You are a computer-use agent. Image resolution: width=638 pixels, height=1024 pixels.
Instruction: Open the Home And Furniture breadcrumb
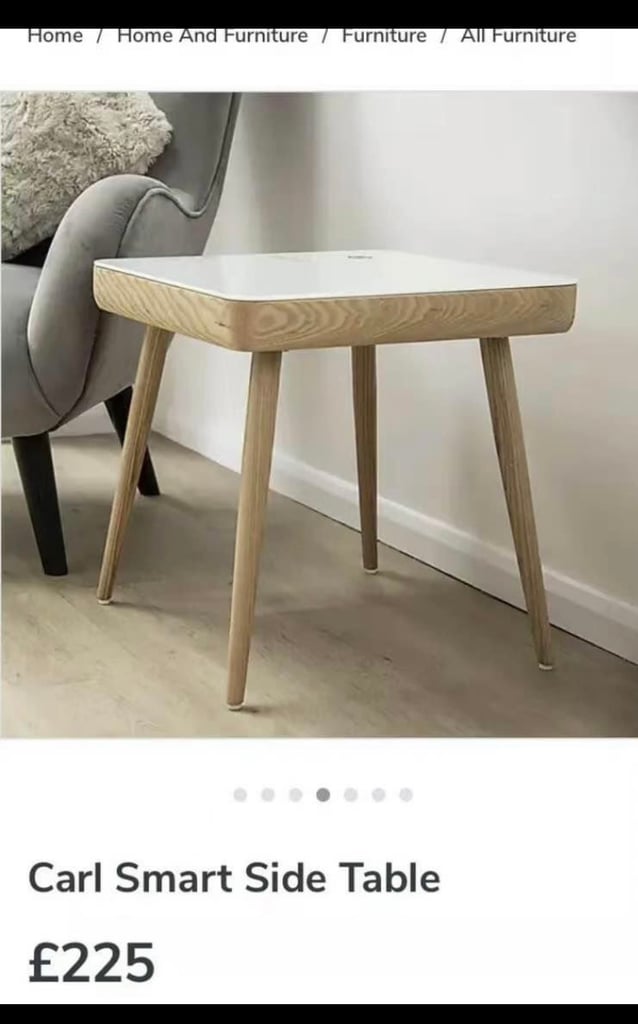coord(212,35)
